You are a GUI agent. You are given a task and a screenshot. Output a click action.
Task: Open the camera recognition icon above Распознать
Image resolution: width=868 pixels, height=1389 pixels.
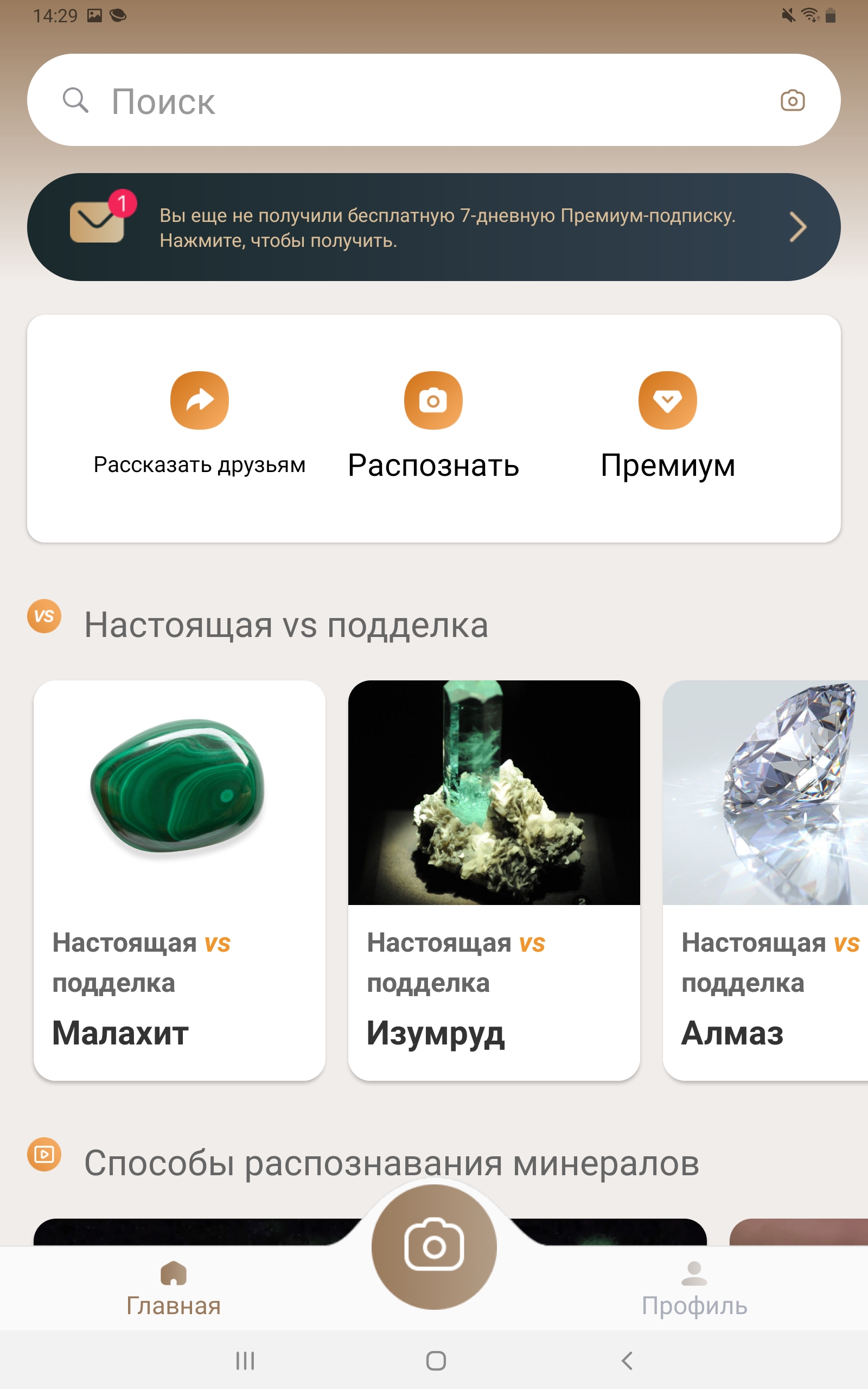click(433, 399)
